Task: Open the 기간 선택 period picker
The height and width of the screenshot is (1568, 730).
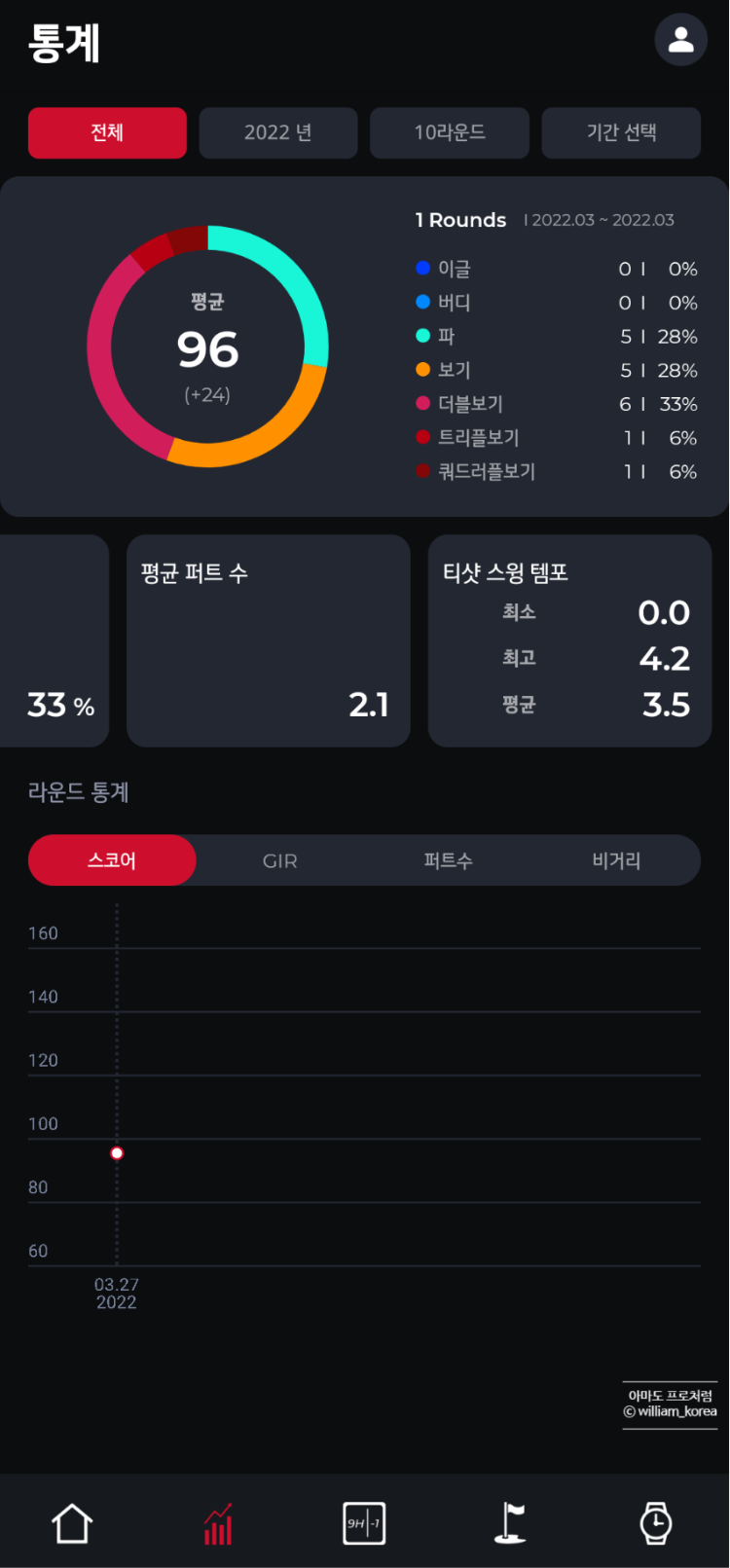Action: (621, 132)
